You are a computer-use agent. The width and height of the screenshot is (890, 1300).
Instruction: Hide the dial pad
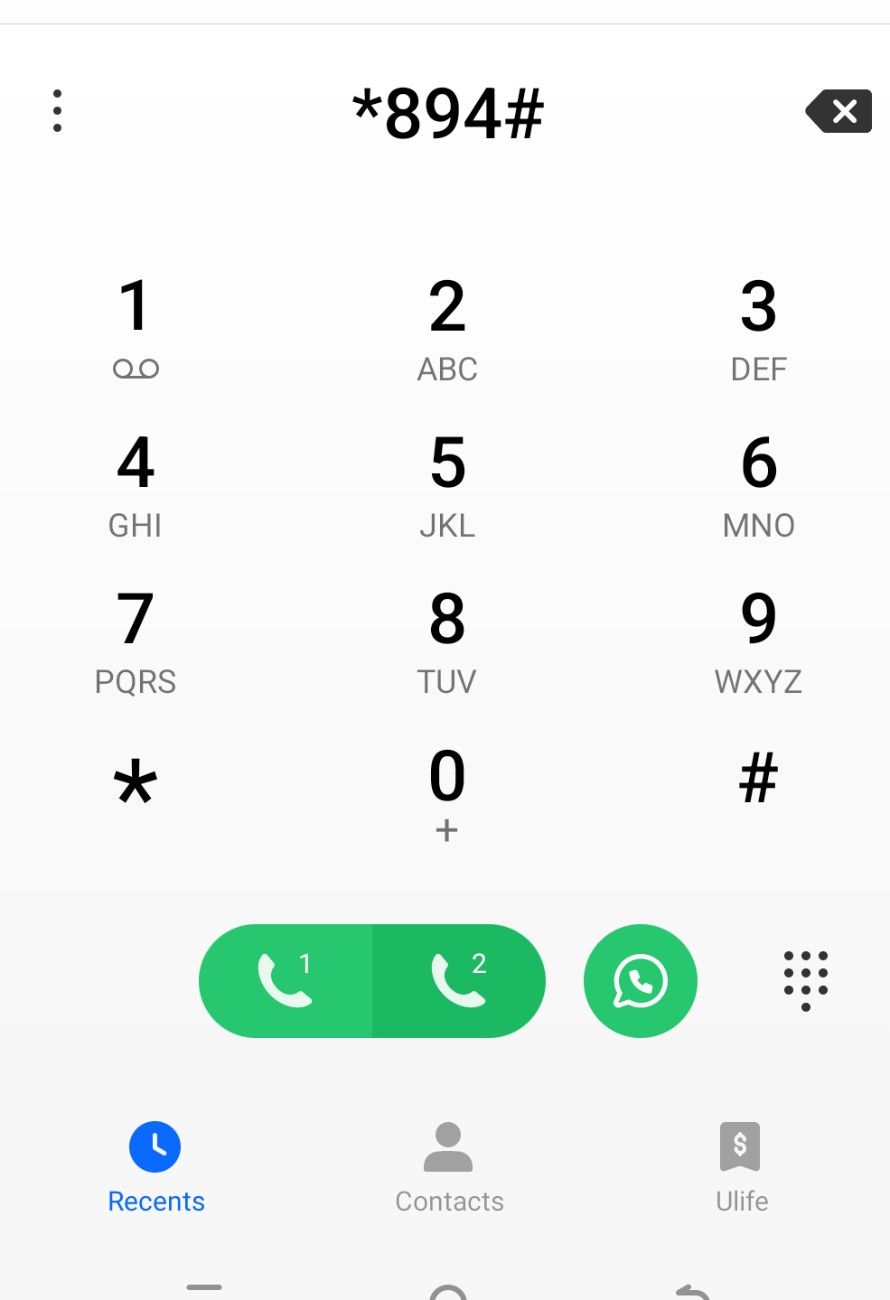pos(805,980)
